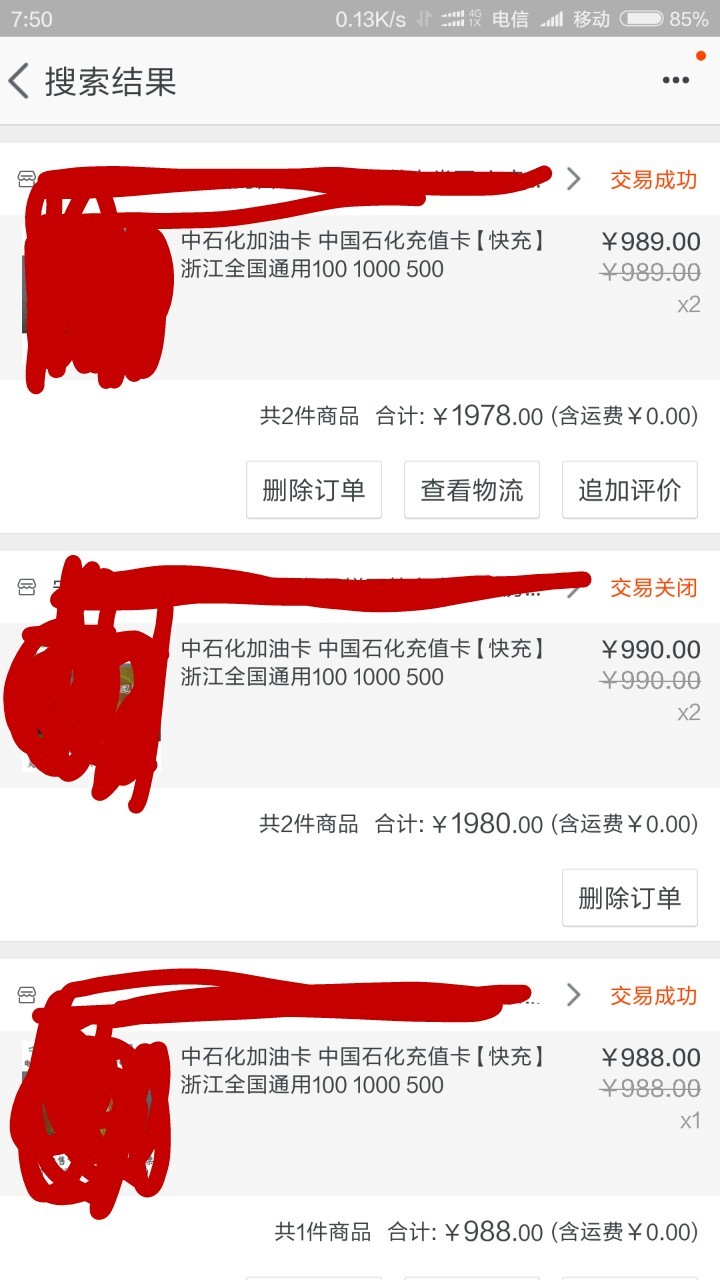
Task: Expand the third order via its chevron
Action: [573, 995]
